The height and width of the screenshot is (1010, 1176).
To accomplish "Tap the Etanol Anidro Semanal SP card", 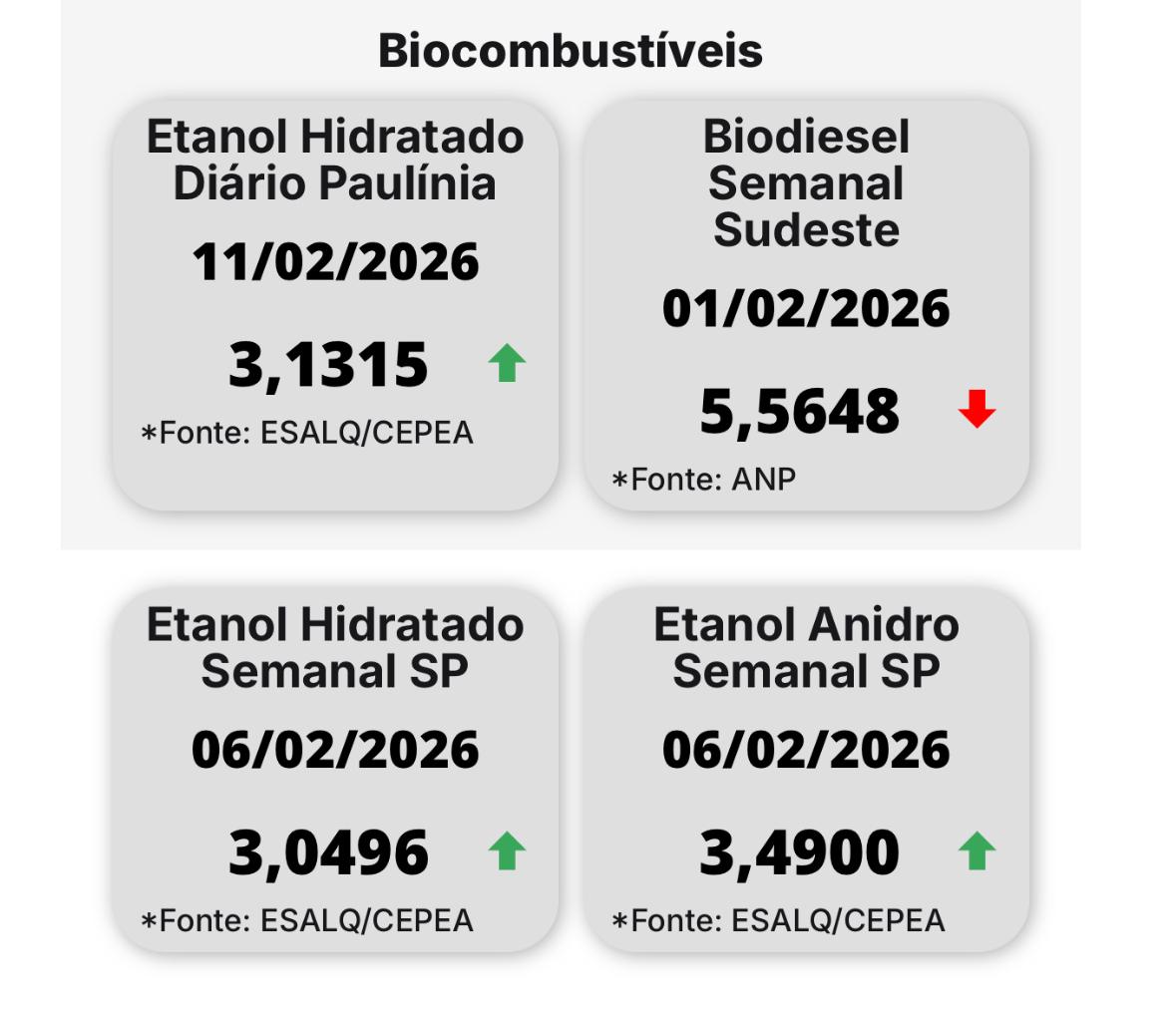I will (806, 770).
